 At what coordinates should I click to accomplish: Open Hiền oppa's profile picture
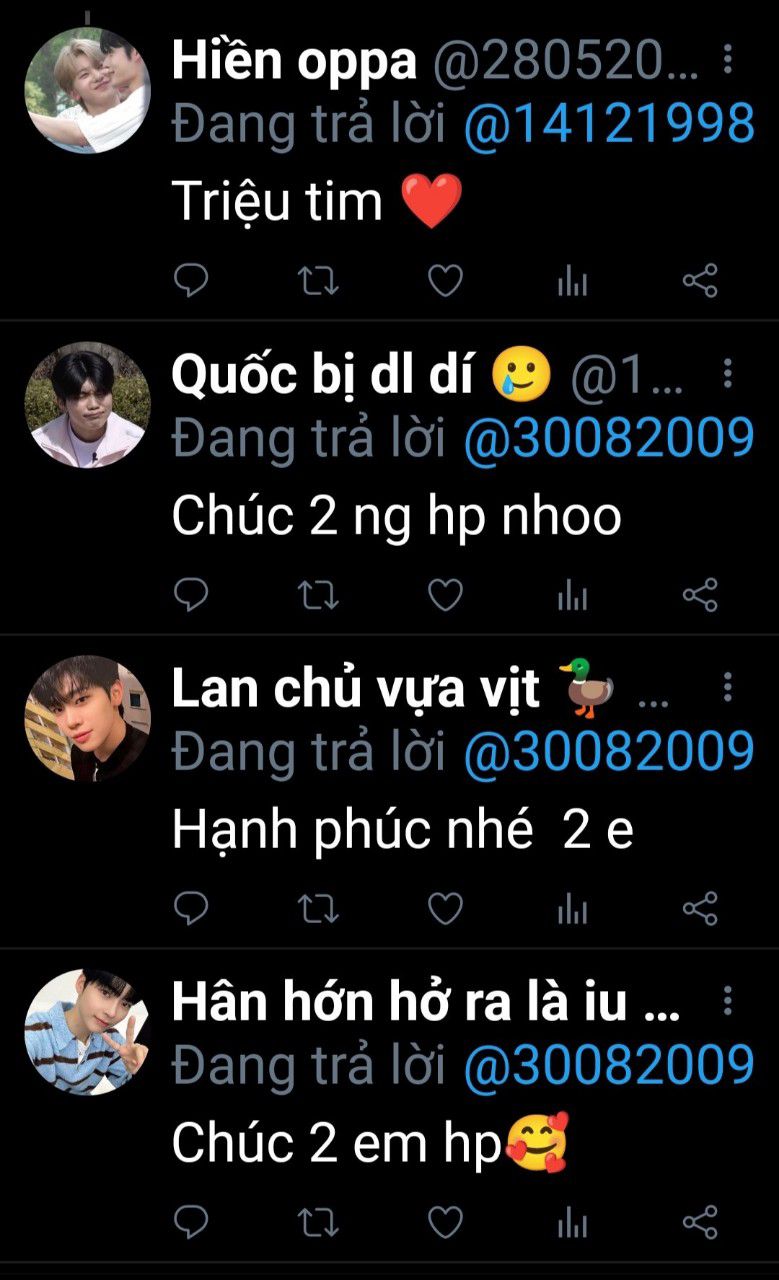pos(87,90)
